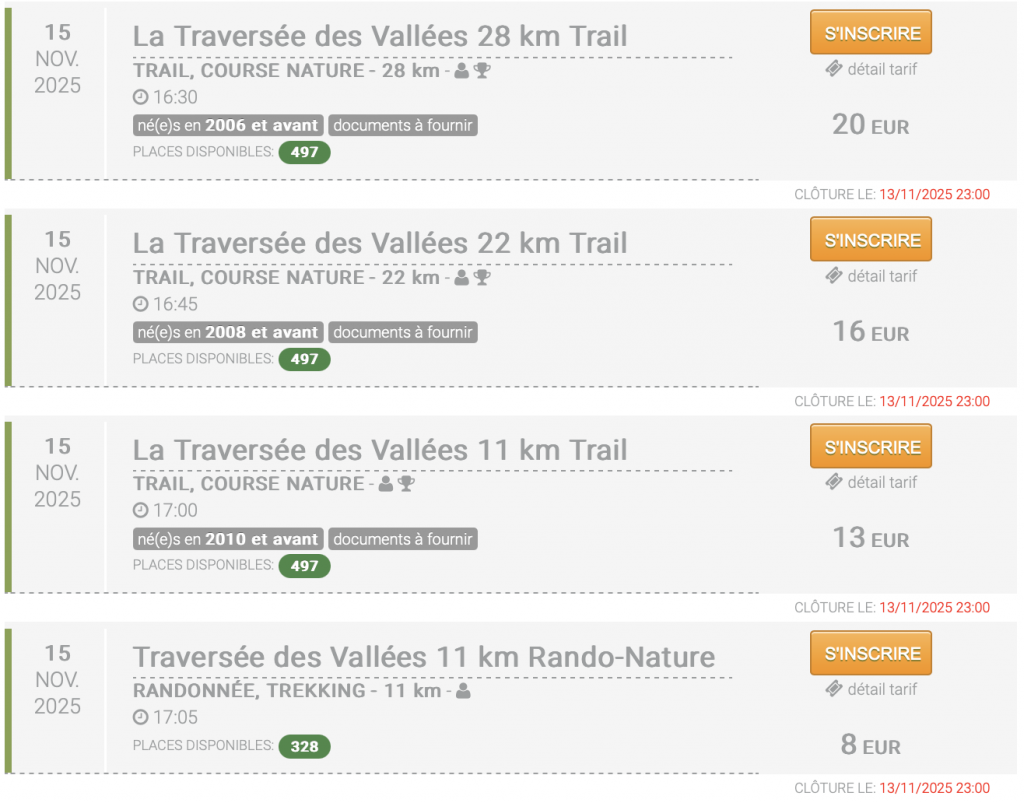Open La Traversée des Vallées 28 km Trail
1024x803 pixels.
[380, 37]
